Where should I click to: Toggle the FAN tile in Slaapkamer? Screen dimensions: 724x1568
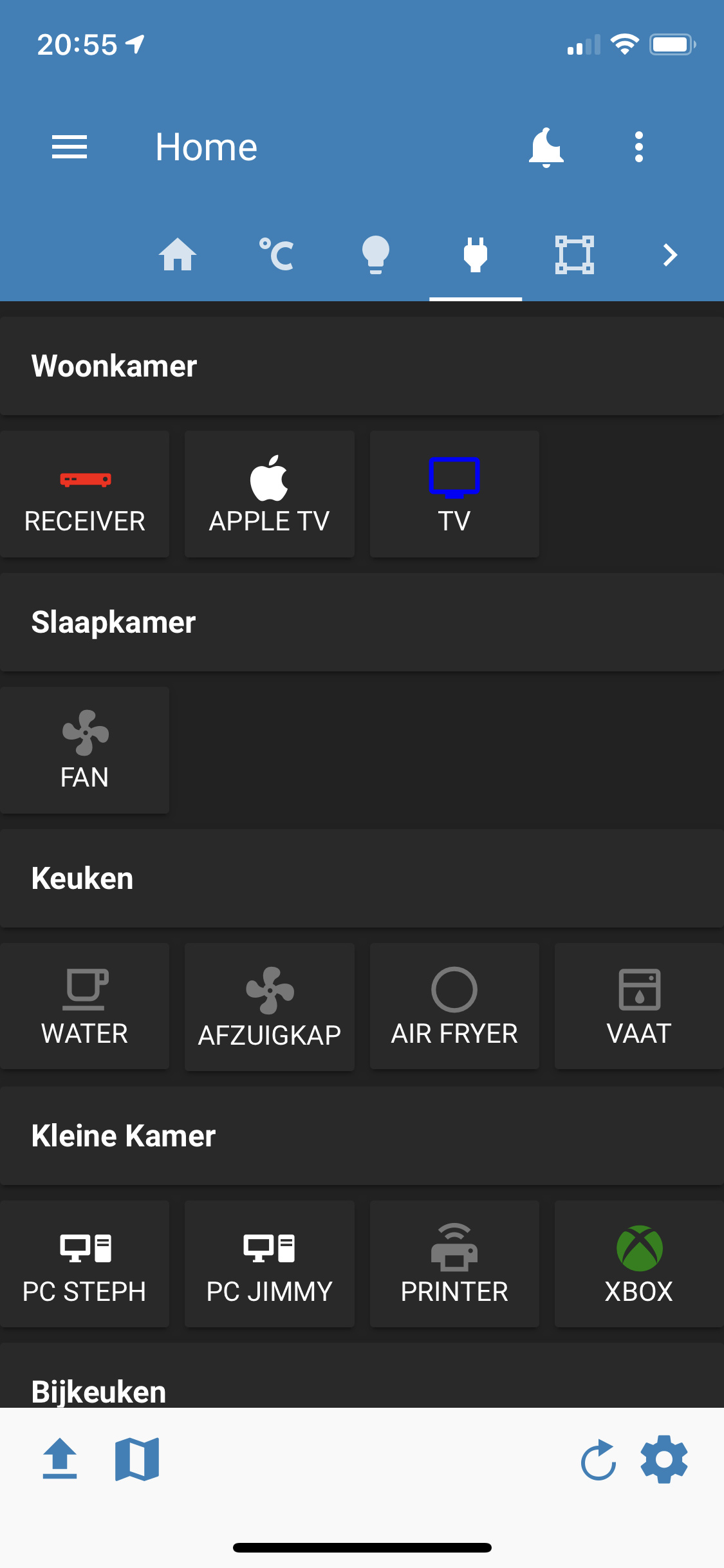84,751
